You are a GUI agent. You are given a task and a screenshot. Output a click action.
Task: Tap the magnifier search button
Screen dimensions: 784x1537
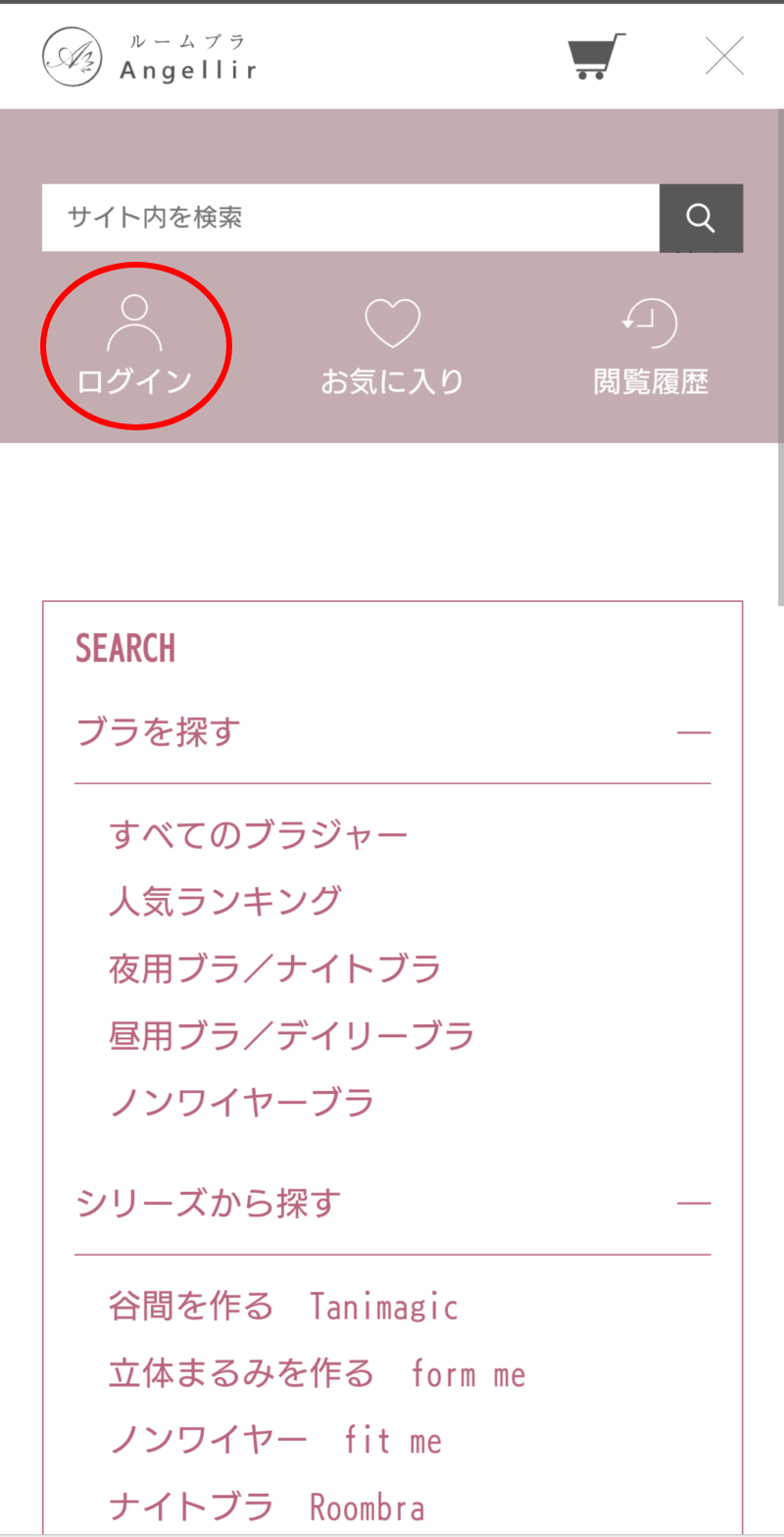[701, 218]
